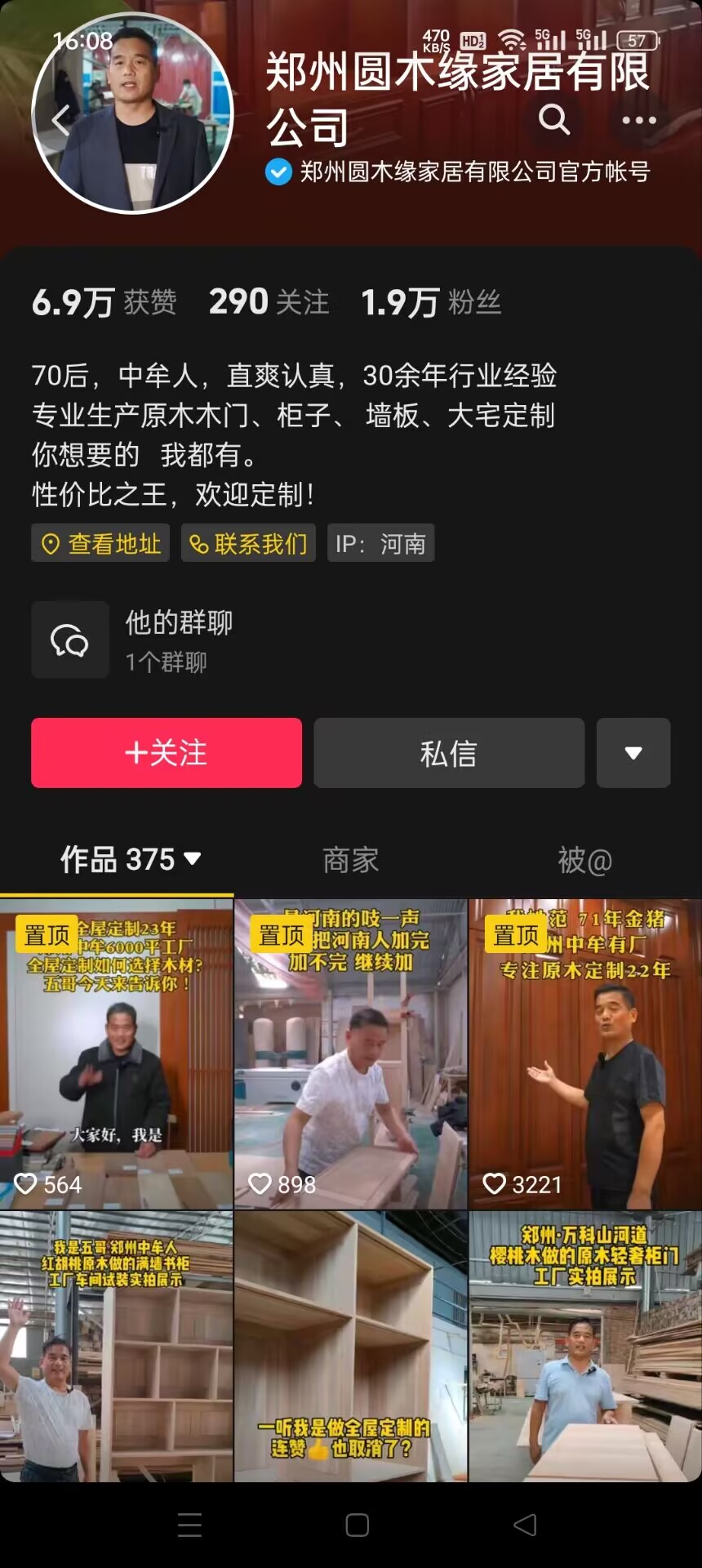The image size is (702, 1568).
Task: View the 1.9万 粉丝 followers list
Action: tap(430, 302)
